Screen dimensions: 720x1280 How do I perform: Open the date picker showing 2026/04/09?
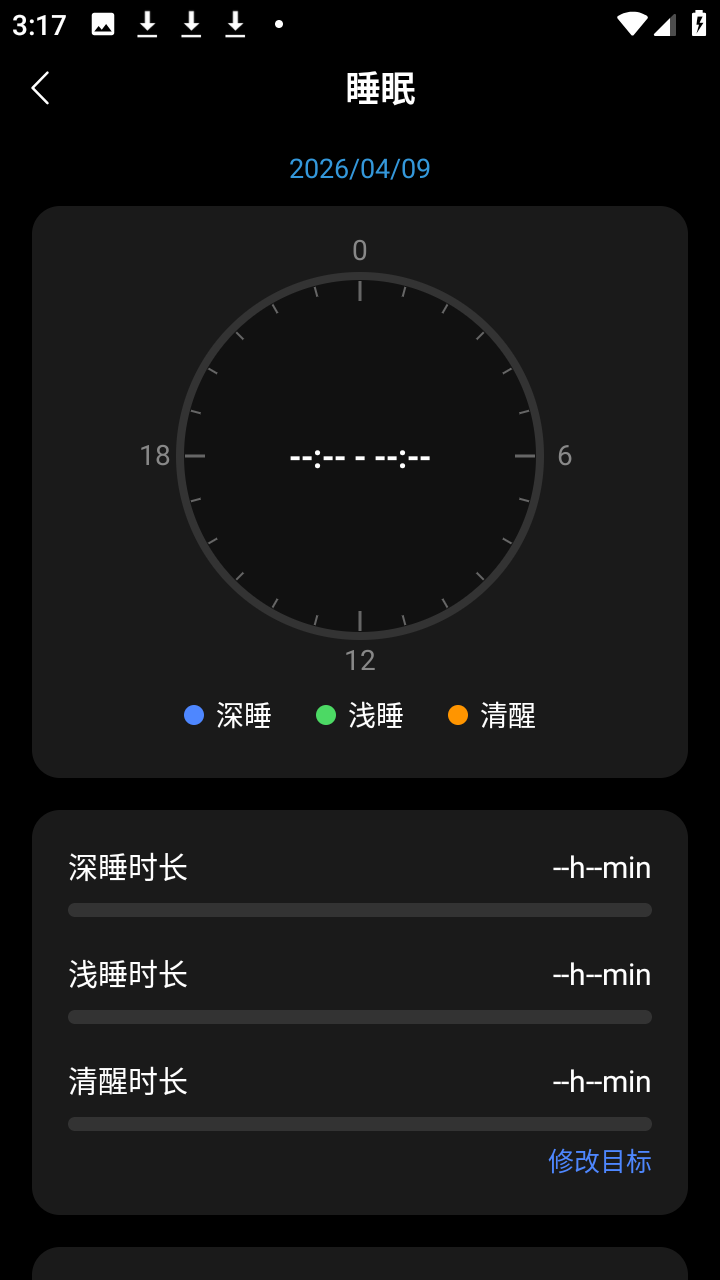click(x=360, y=168)
